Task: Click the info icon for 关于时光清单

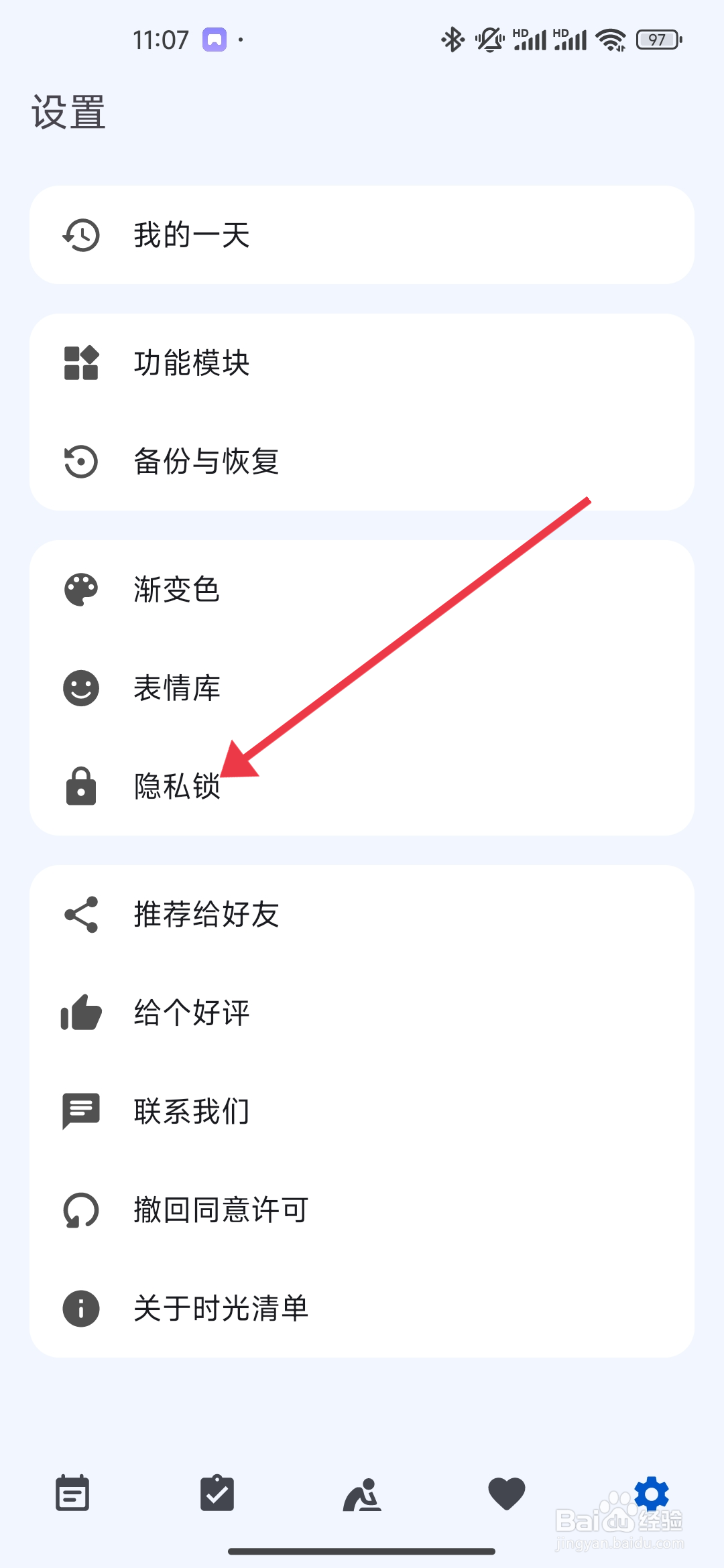Action: [80, 1307]
